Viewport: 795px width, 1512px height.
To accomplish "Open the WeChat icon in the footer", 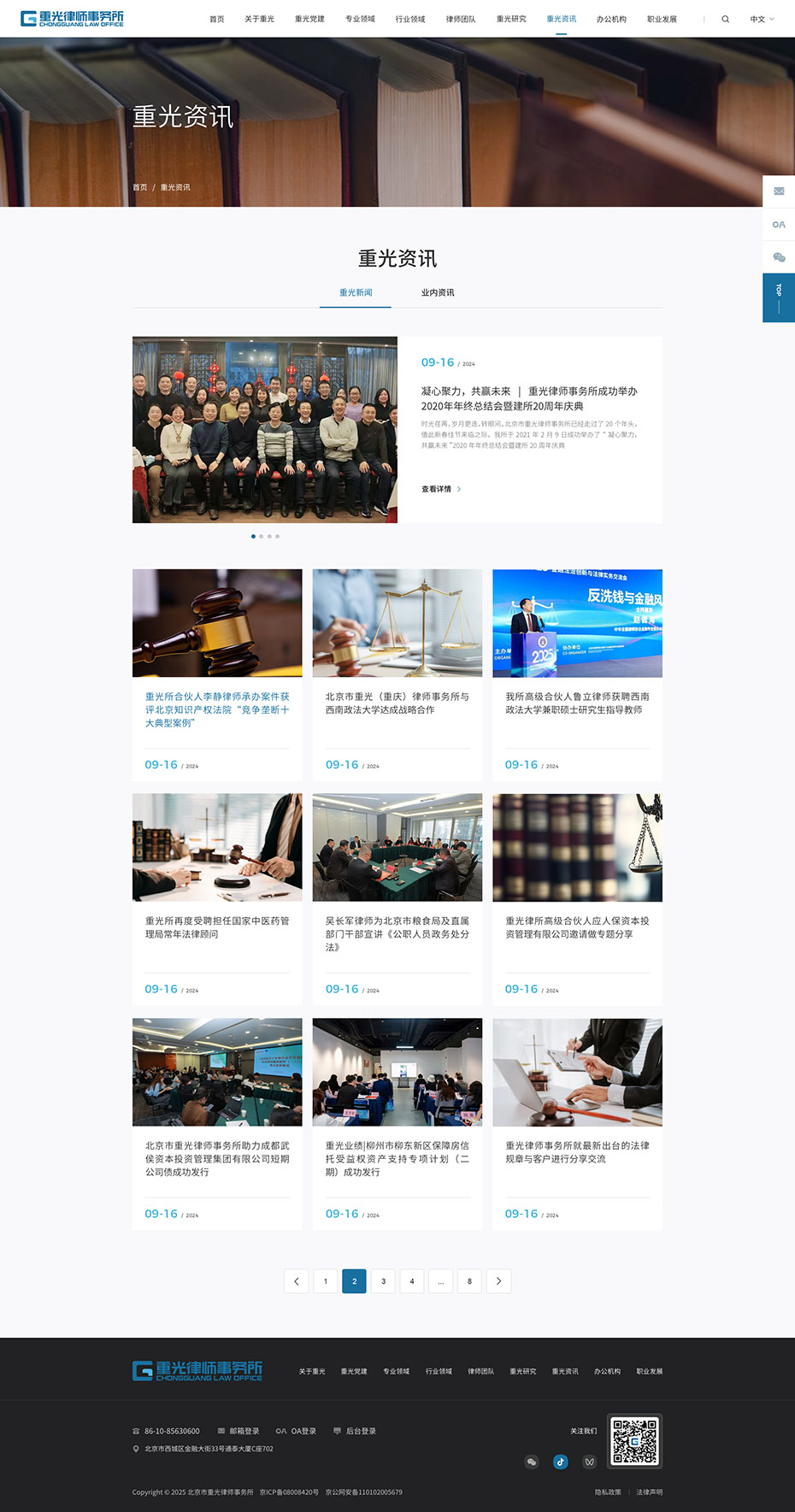I will click(x=532, y=1462).
